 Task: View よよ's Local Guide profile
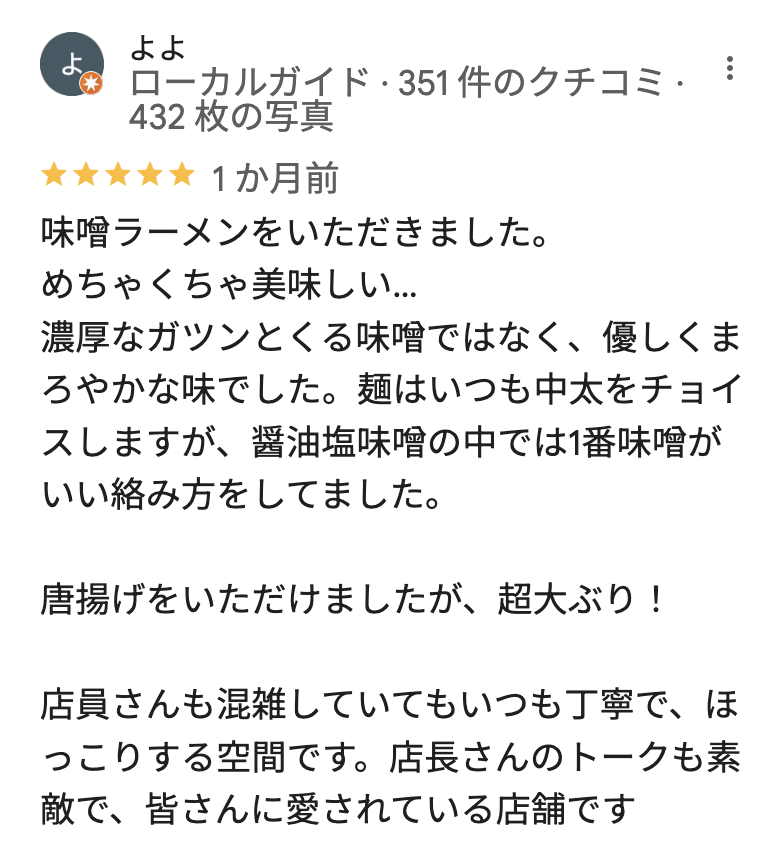(x=250, y=83)
